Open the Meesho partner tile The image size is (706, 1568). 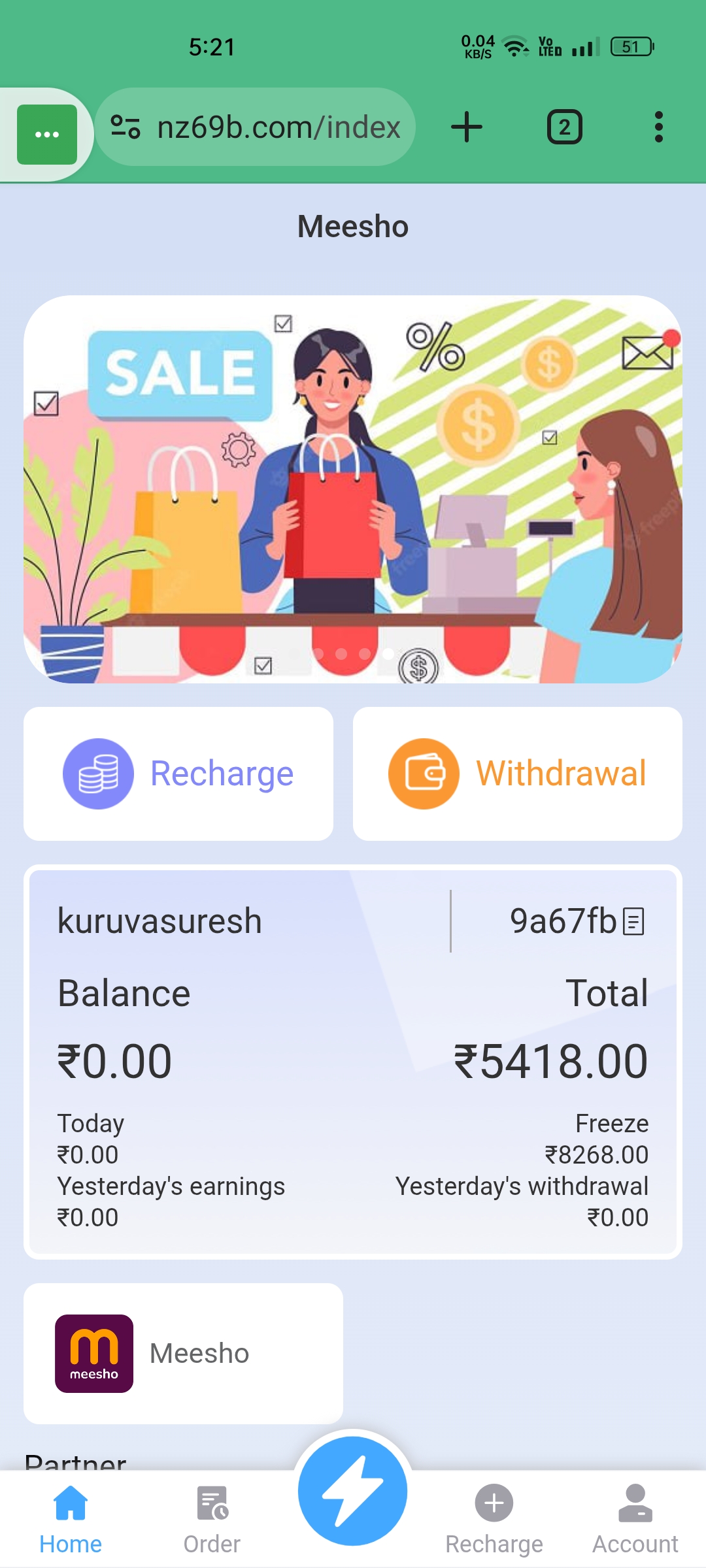pyautogui.click(x=183, y=1353)
